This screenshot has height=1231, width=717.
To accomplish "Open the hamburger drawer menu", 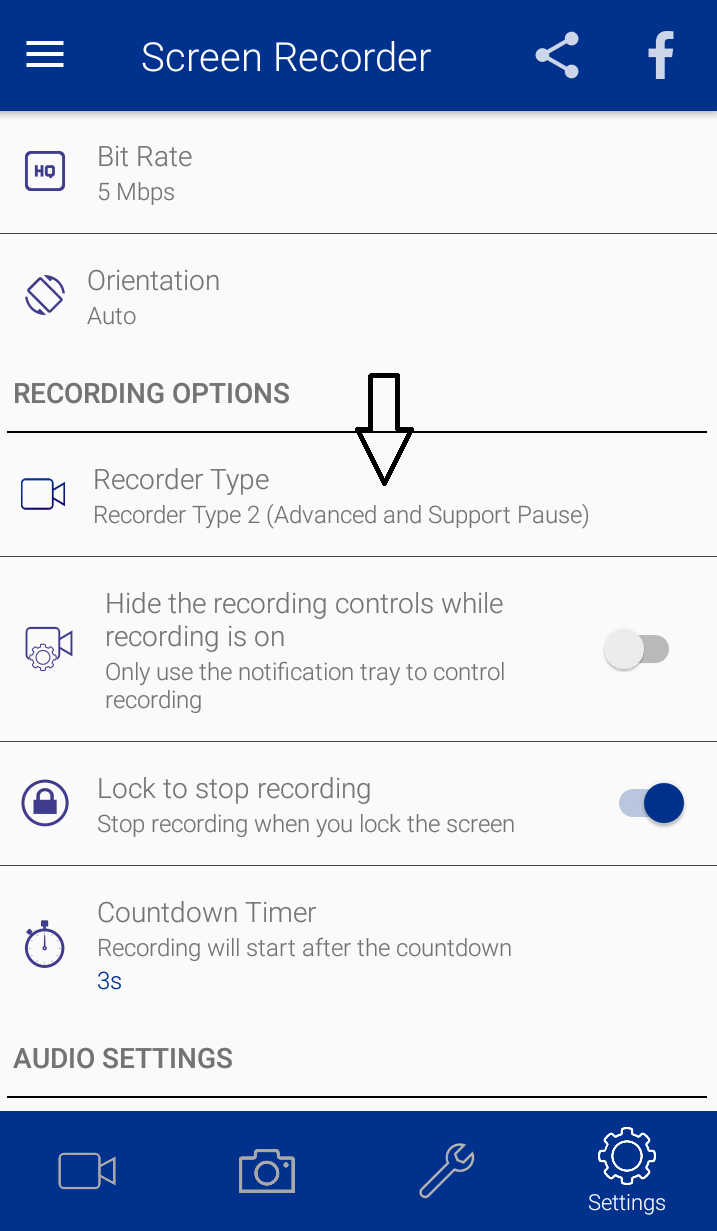I will click(45, 55).
